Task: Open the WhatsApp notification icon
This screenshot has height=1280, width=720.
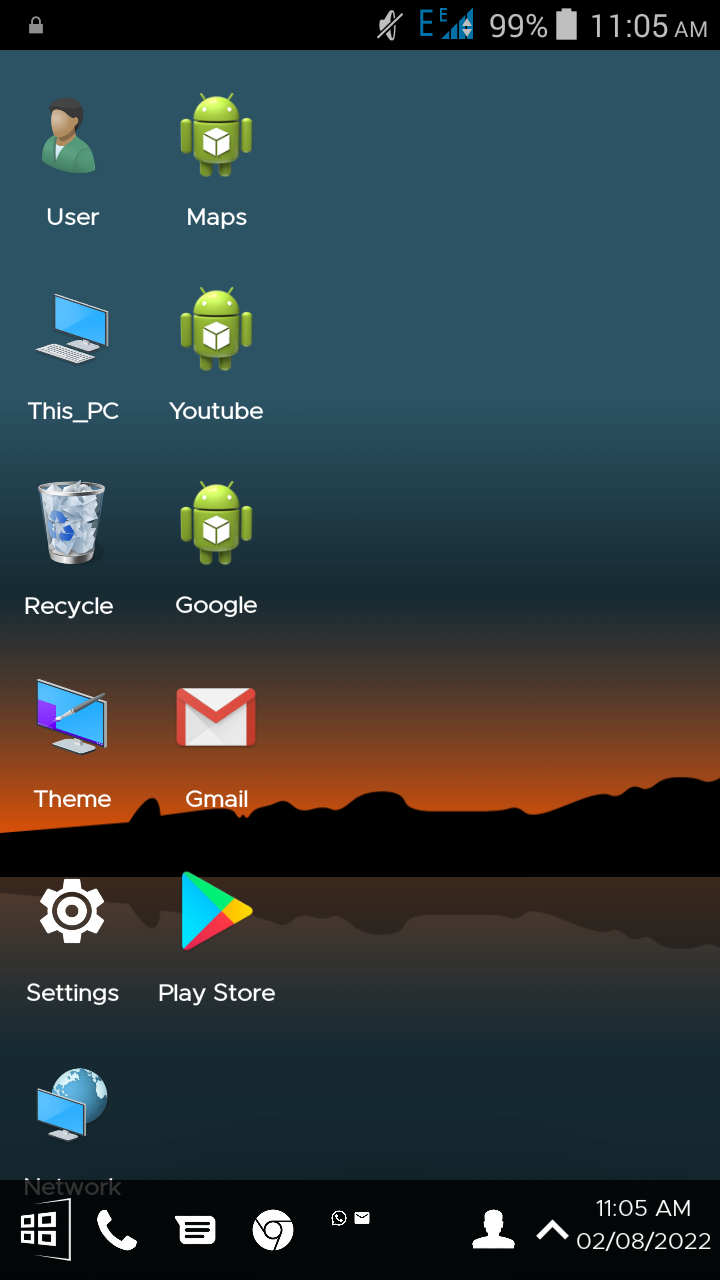Action: coord(338,1218)
